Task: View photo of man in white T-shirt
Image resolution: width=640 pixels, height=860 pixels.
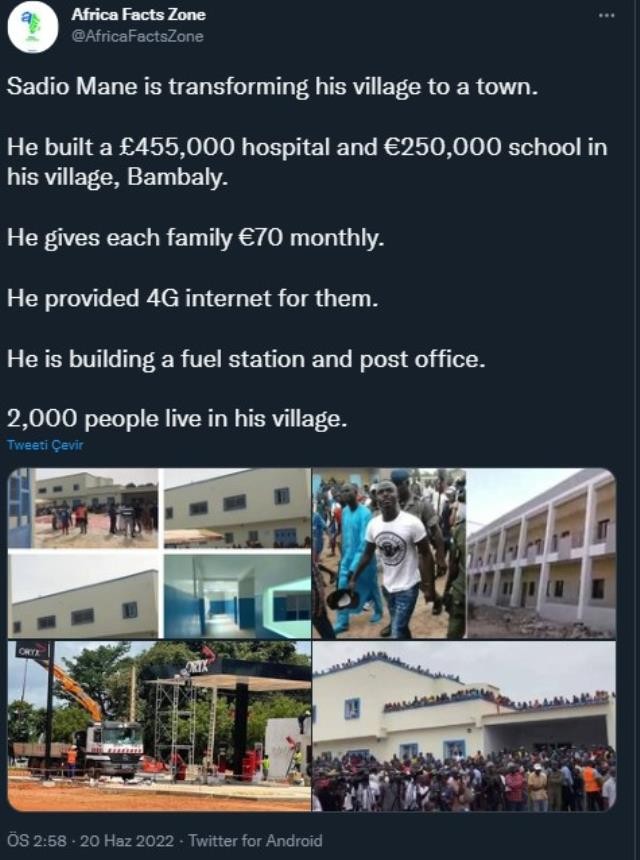Action: pos(388,552)
